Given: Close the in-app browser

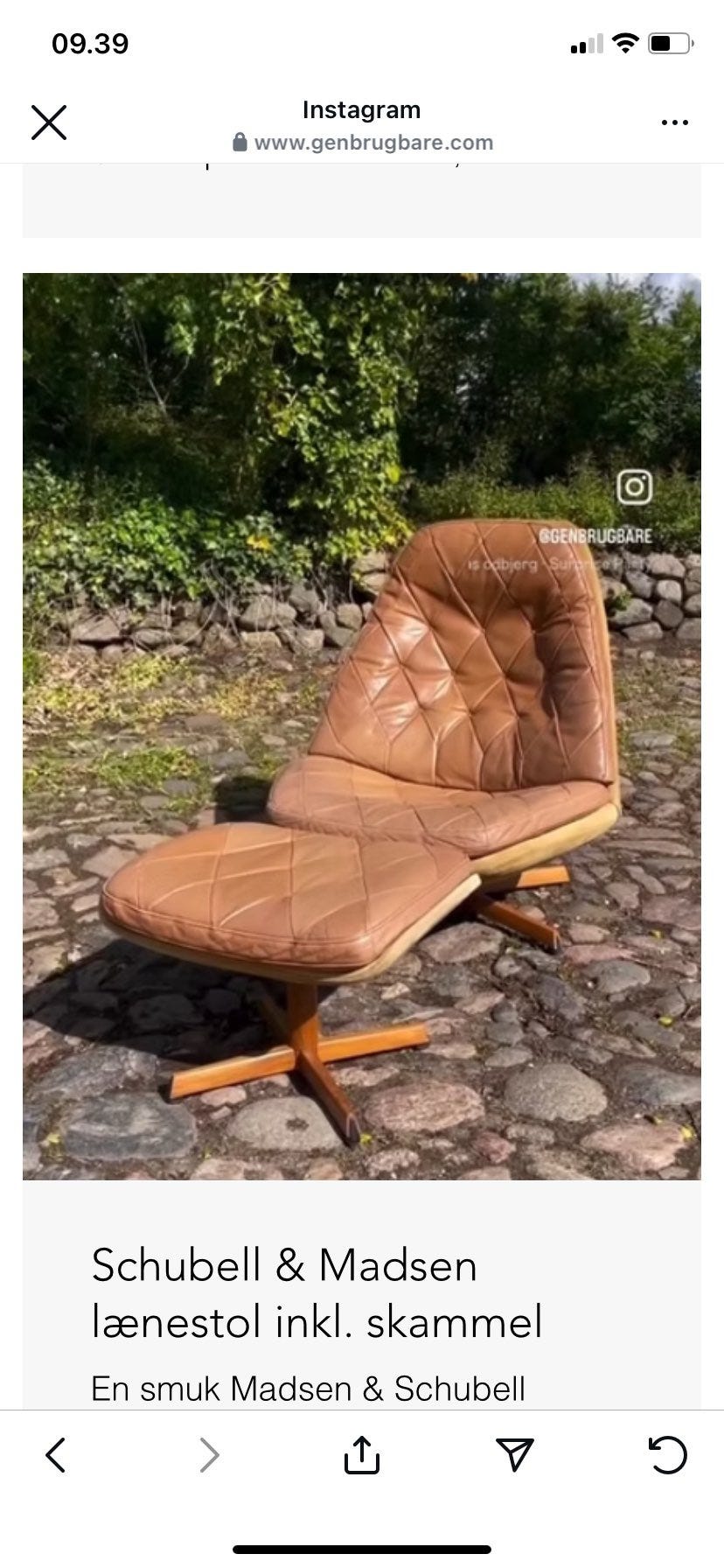Looking at the screenshot, I should [49, 122].
